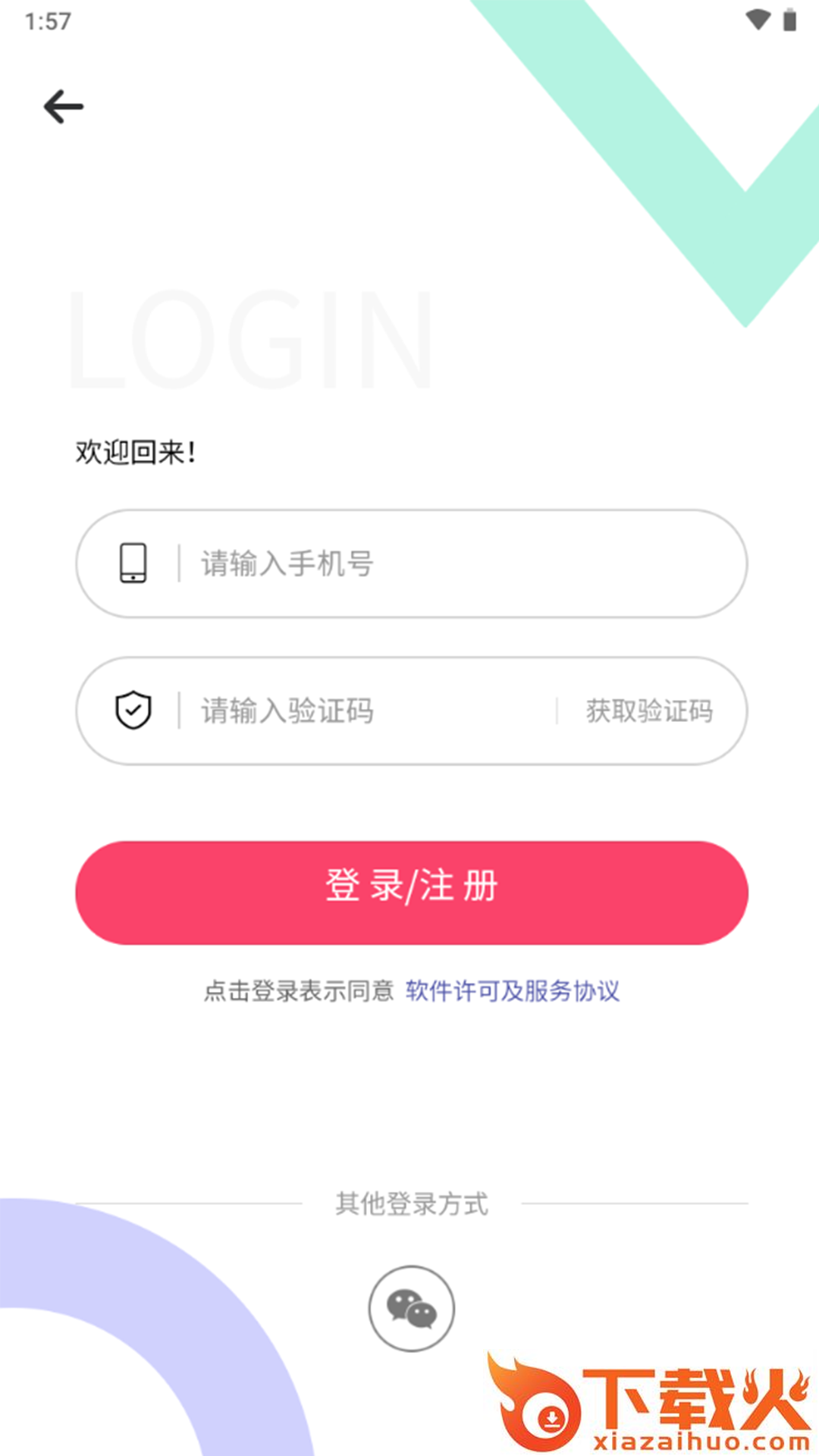Tap the 登录/注册 button
This screenshot has height=1456, width=819.
click(x=411, y=893)
